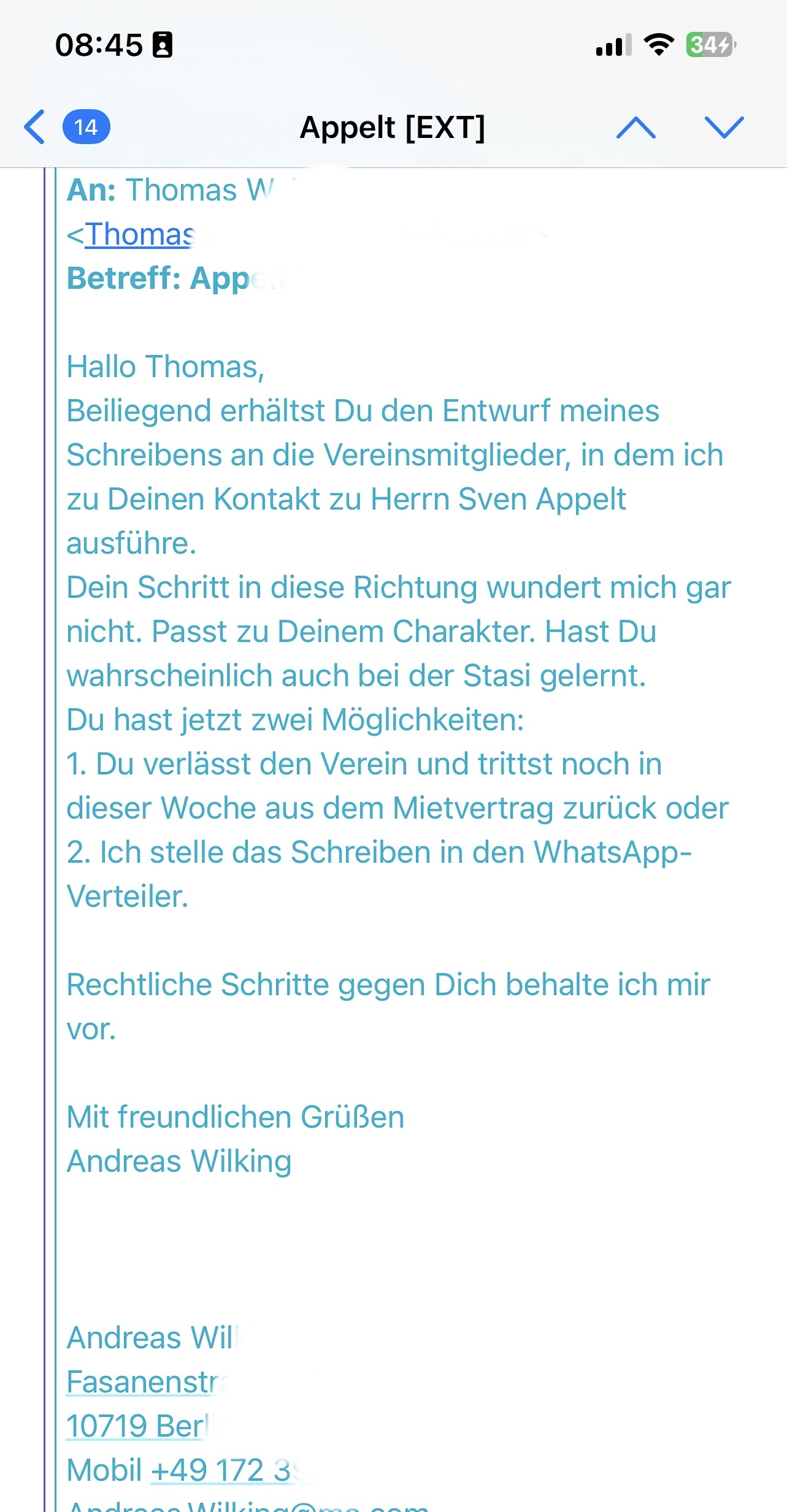Viewport: 787px width, 1512px height.
Task: Go back to the mailbox list
Action: (x=35, y=127)
